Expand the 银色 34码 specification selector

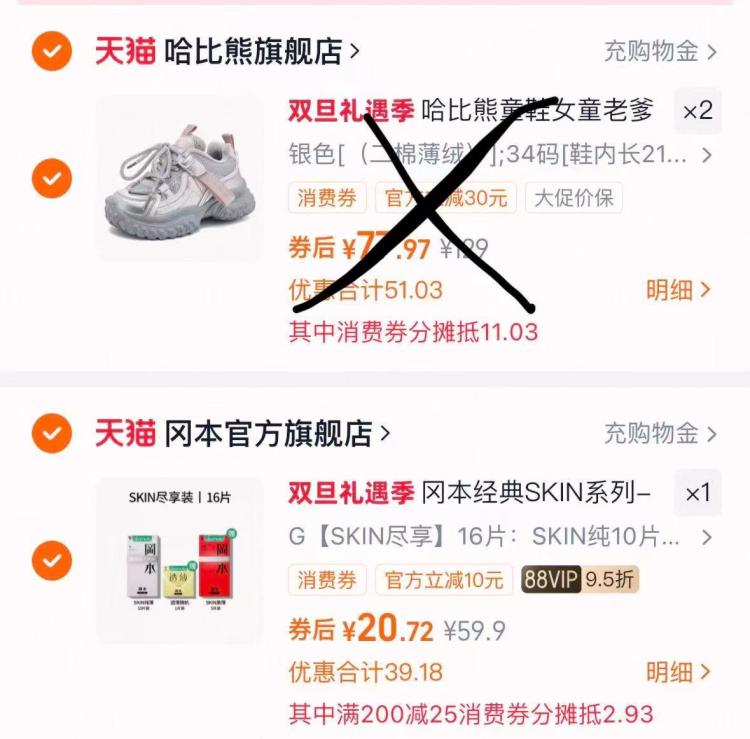[500, 155]
